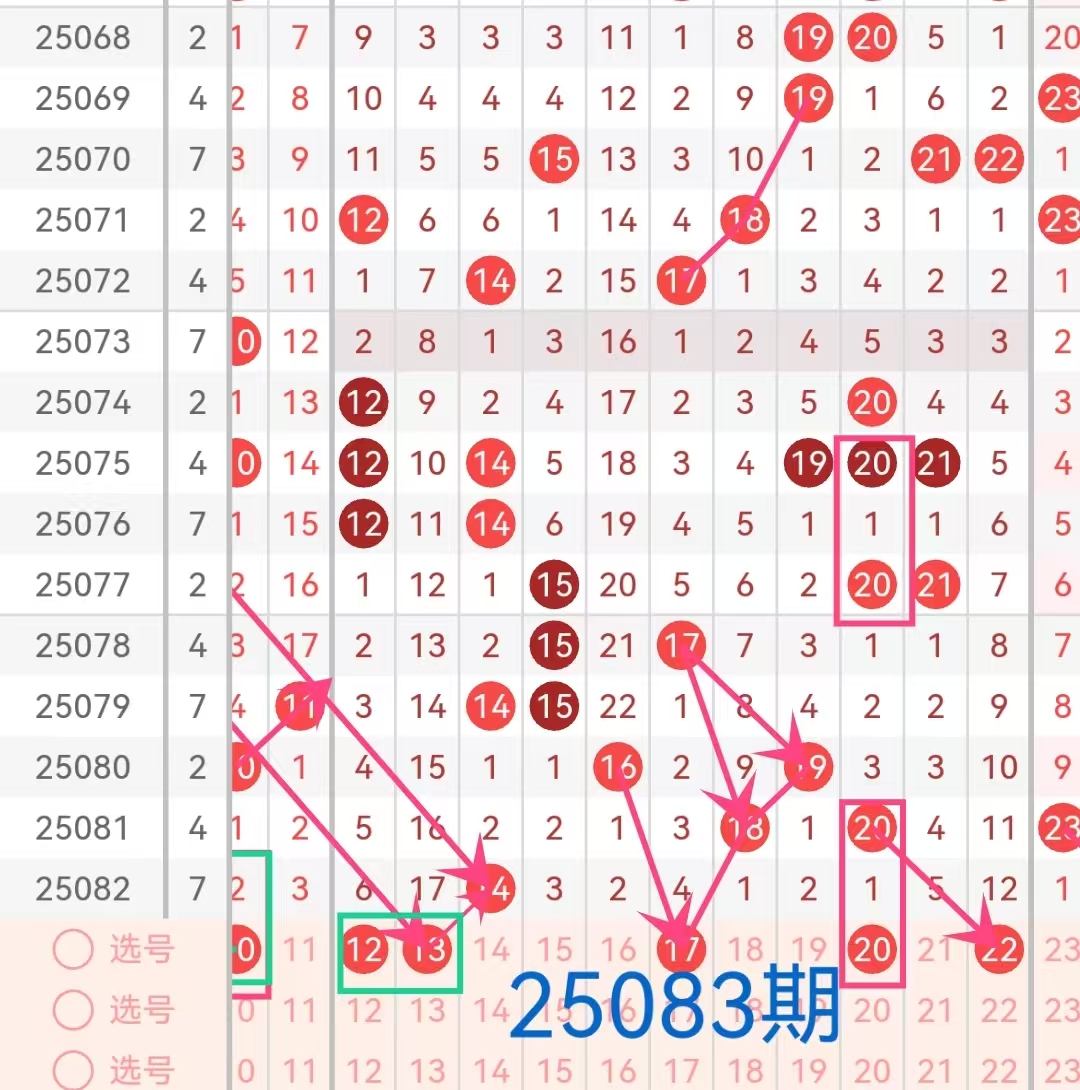Deselect highlighted 22 in first 选号 row
The width and height of the screenshot is (1080, 1090).
click(999, 949)
